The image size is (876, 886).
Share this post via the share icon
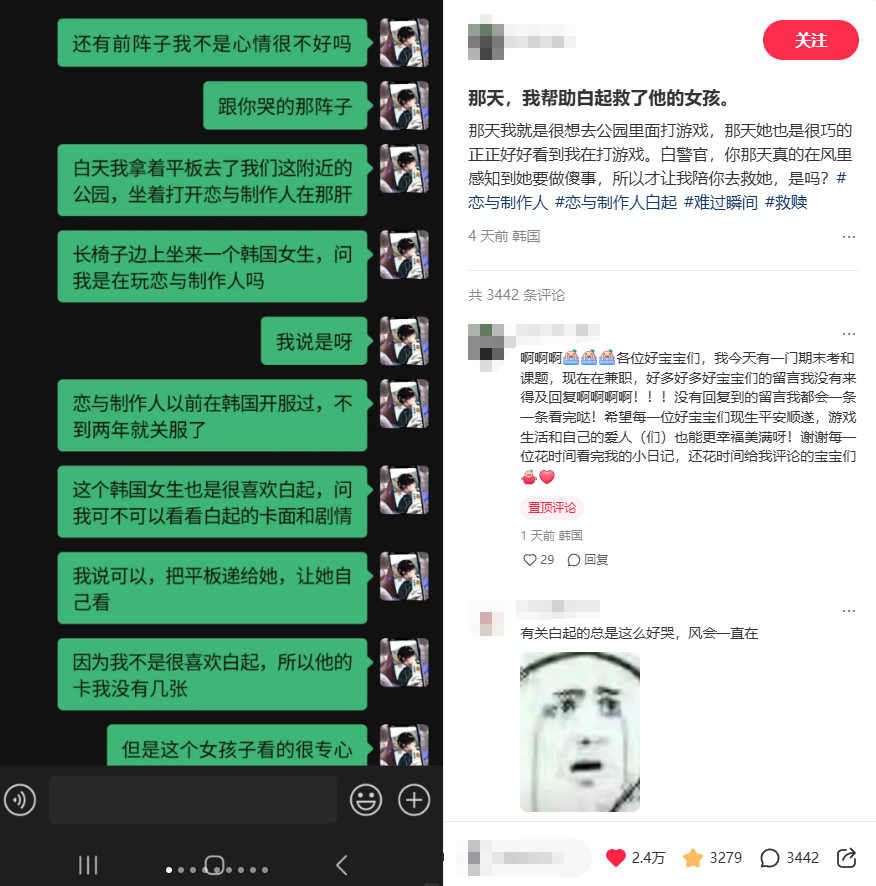tap(846, 858)
